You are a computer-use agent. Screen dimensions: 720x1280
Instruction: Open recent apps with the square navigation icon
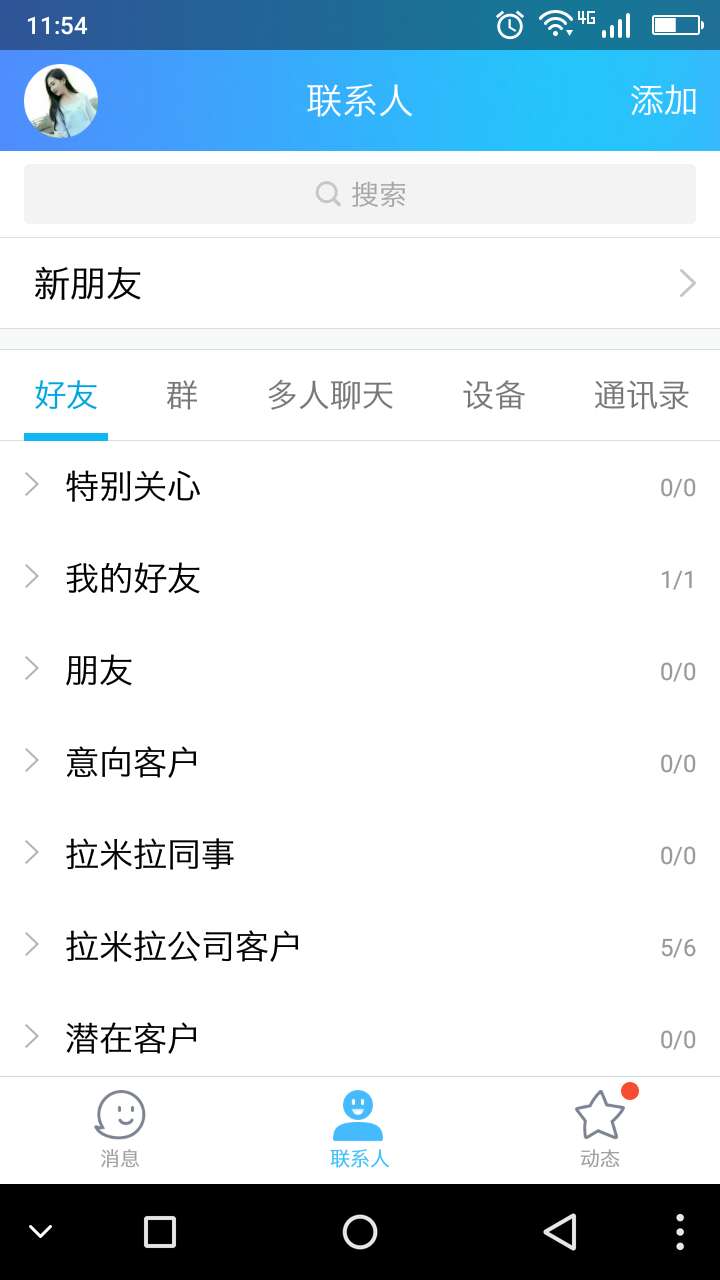point(160,1232)
